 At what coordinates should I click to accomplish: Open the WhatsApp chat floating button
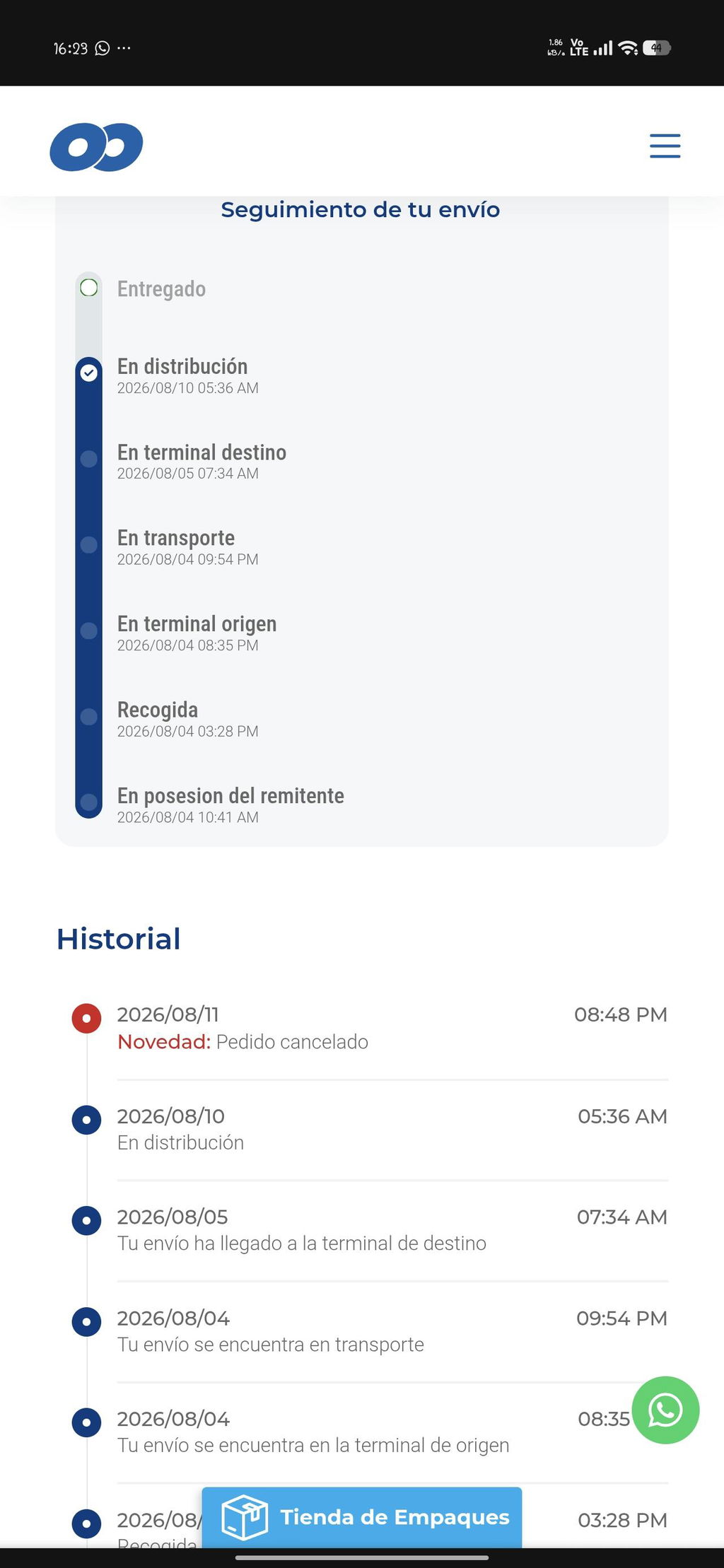[x=665, y=1410]
